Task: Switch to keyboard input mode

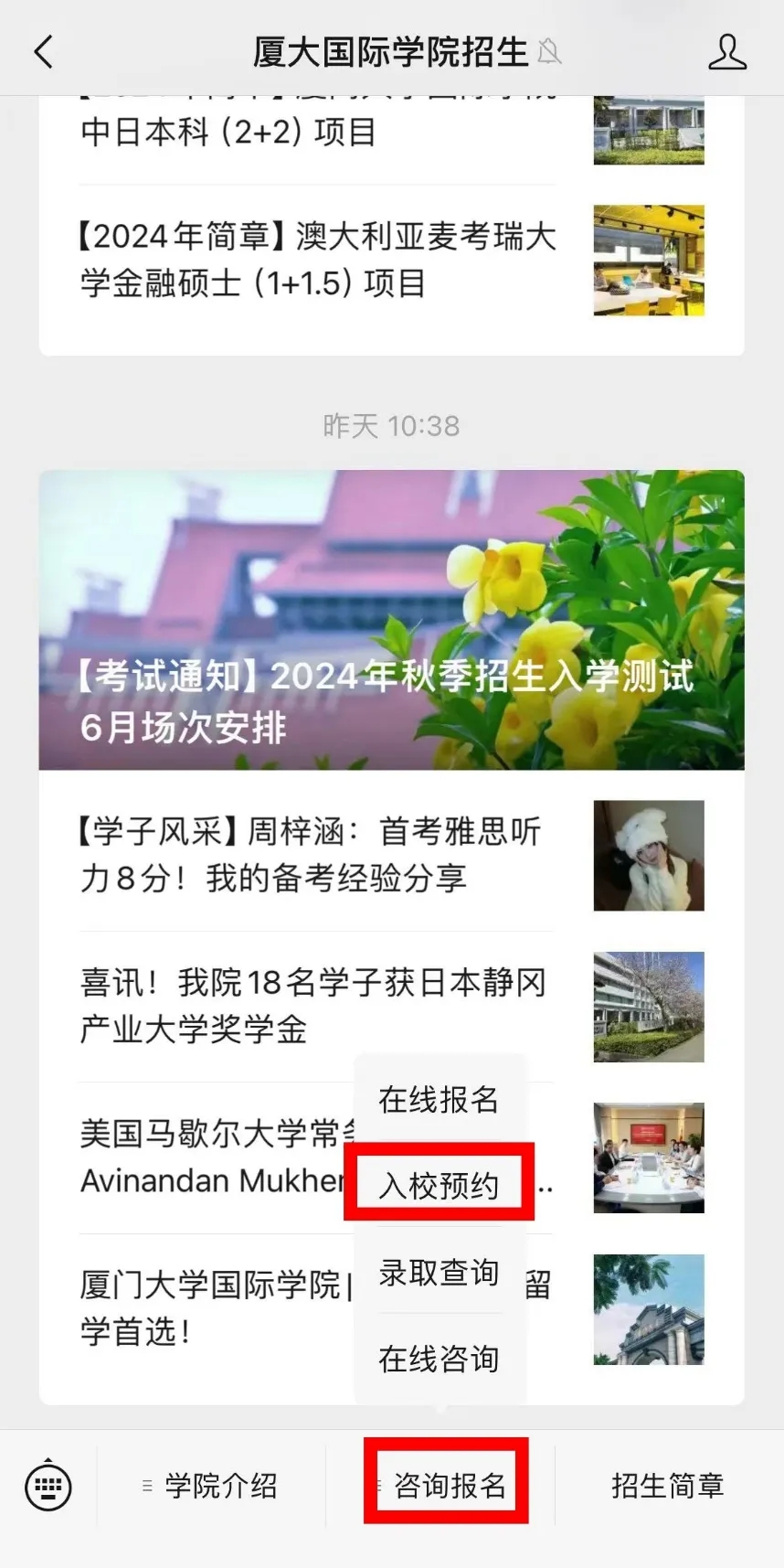Action: (48, 1486)
